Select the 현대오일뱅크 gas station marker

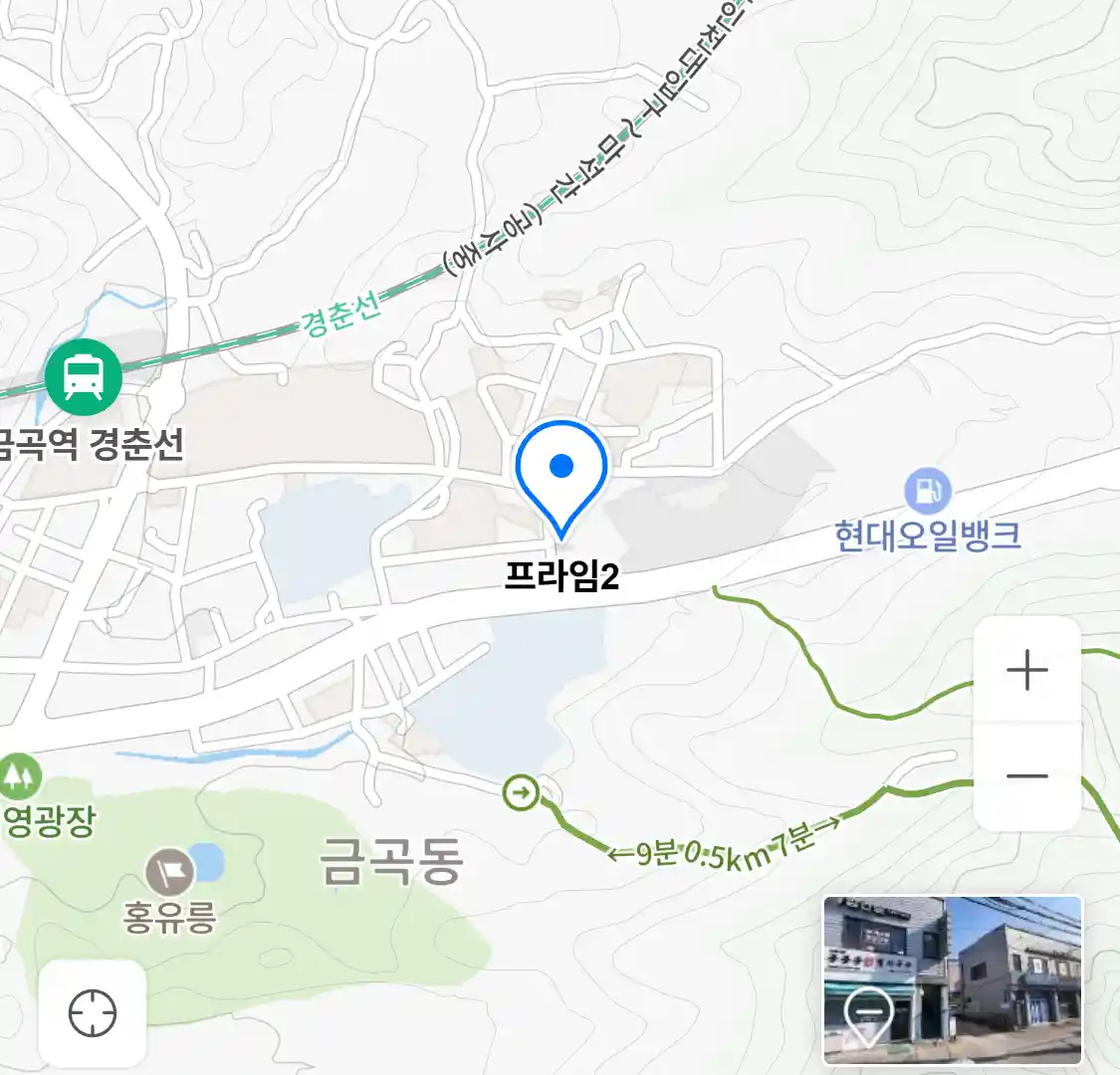928,491
